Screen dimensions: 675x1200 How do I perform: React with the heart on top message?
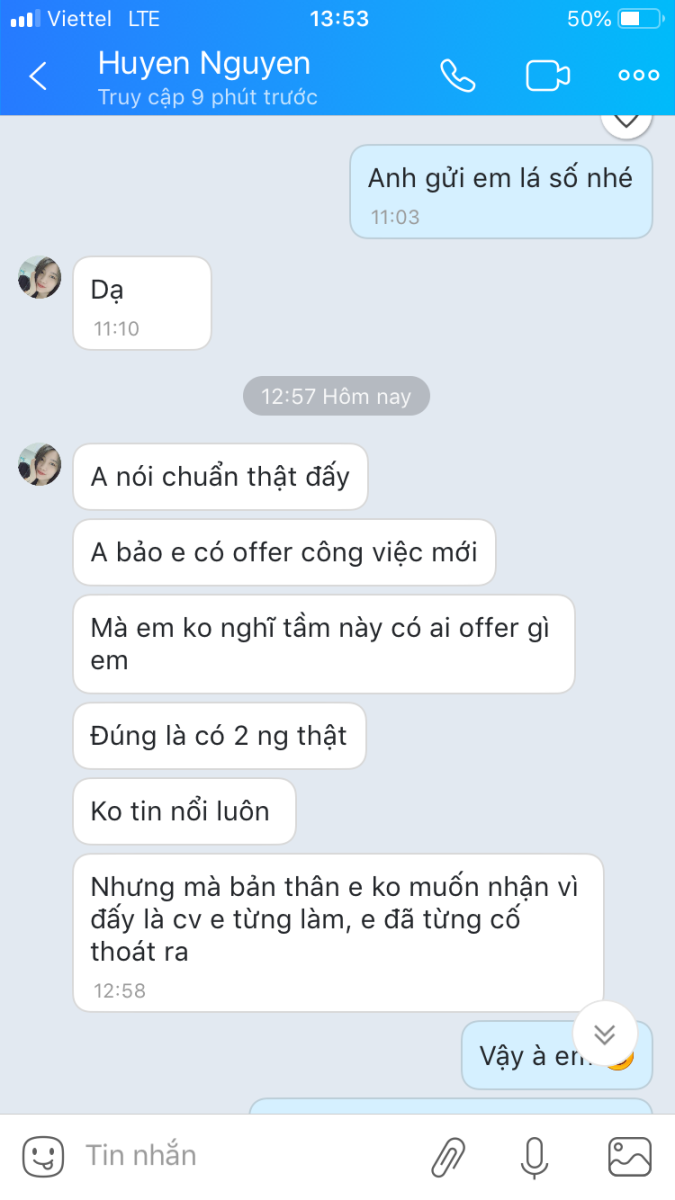pos(626,119)
